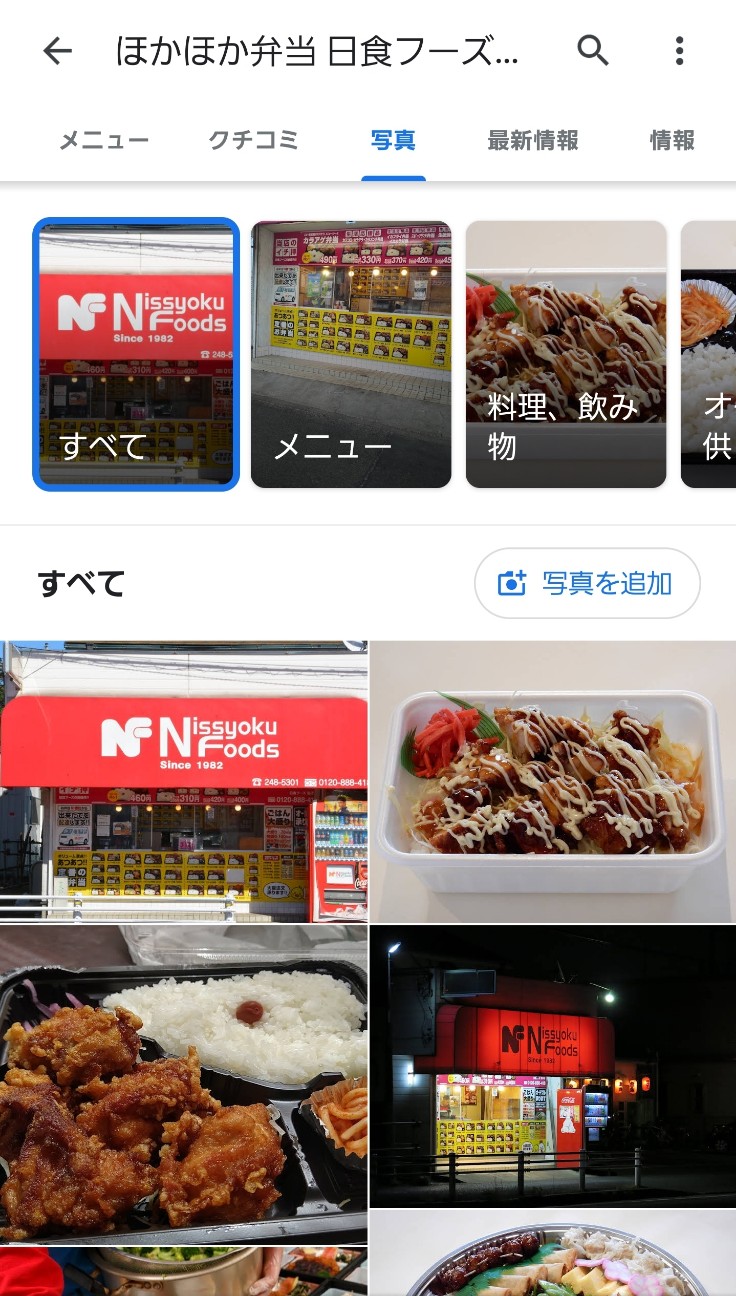Viewport: 736px width, 1296px height.
Task: Select the すべて photo category card
Action: pyautogui.click(x=136, y=354)
